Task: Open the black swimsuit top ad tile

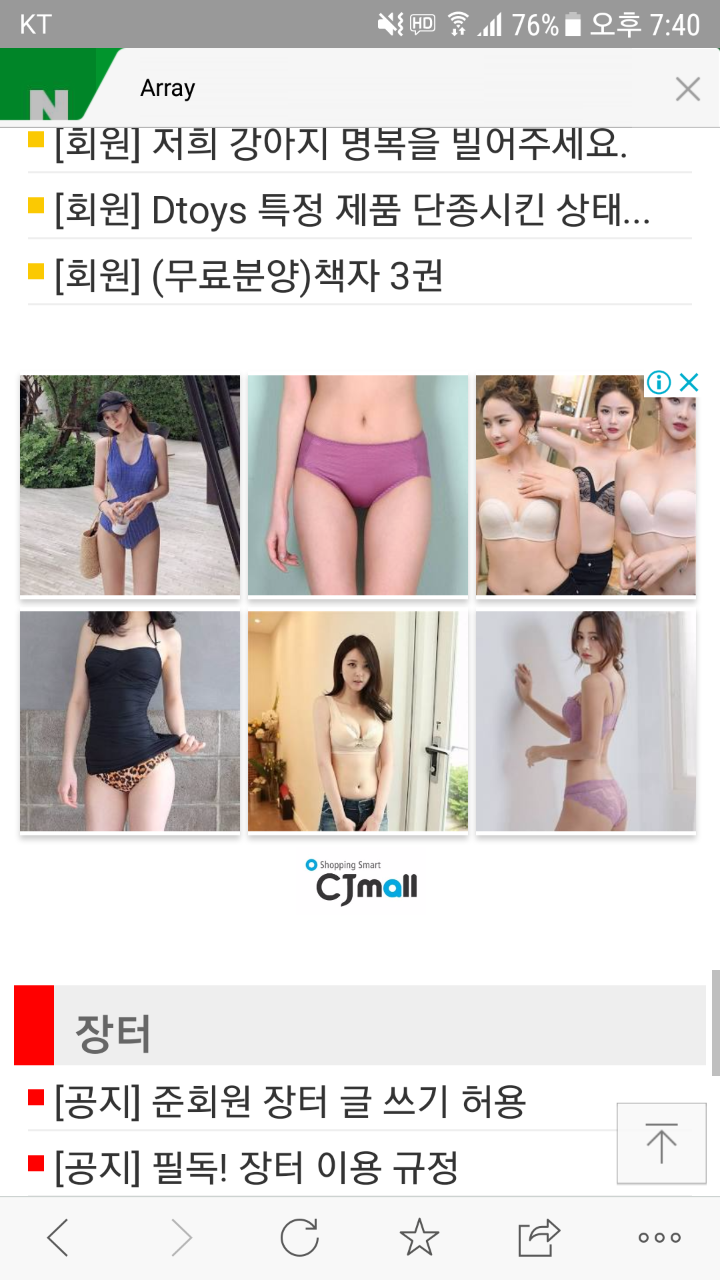Action: coord(130,721)
